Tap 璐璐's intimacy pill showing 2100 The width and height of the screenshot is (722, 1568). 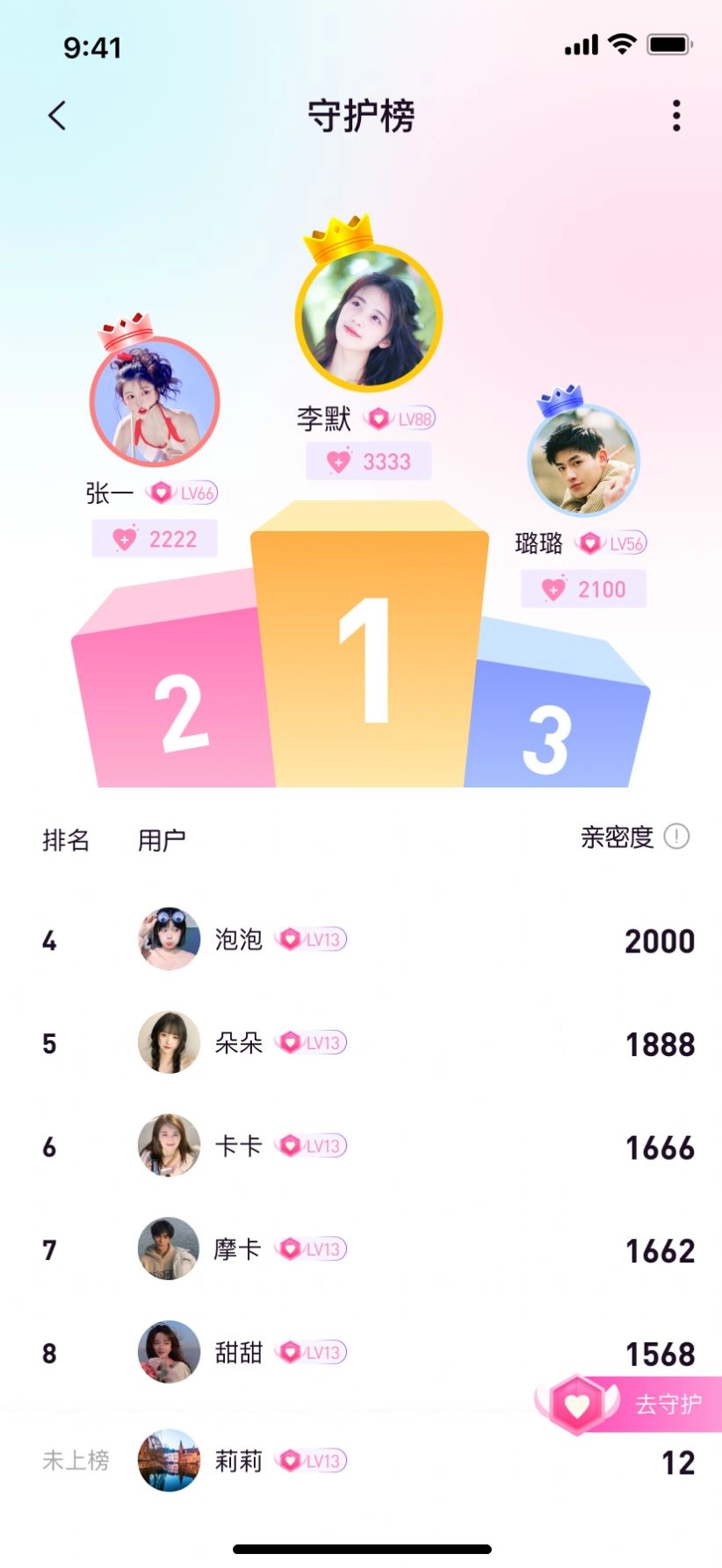point(582,588)
